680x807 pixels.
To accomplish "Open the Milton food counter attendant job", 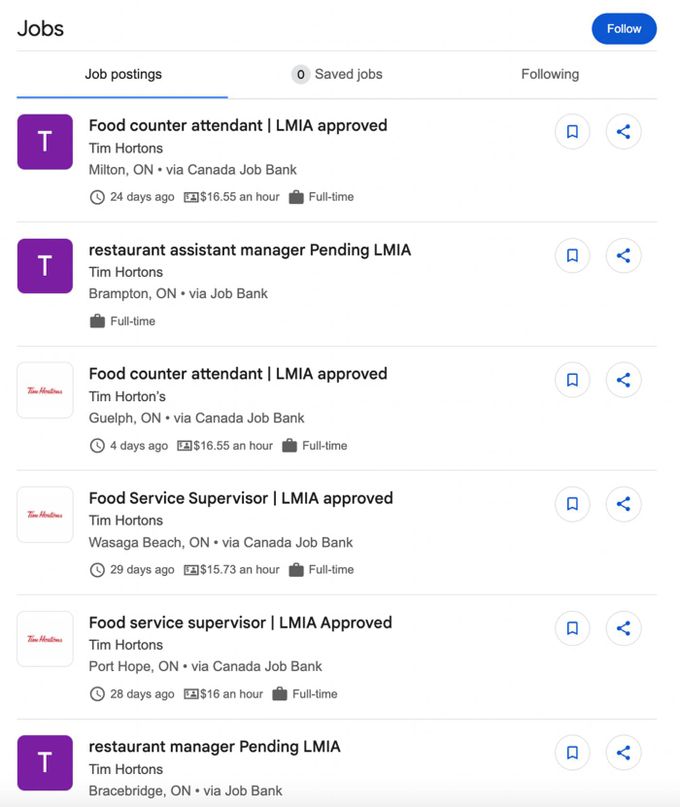I will click(x=237, y=126).
